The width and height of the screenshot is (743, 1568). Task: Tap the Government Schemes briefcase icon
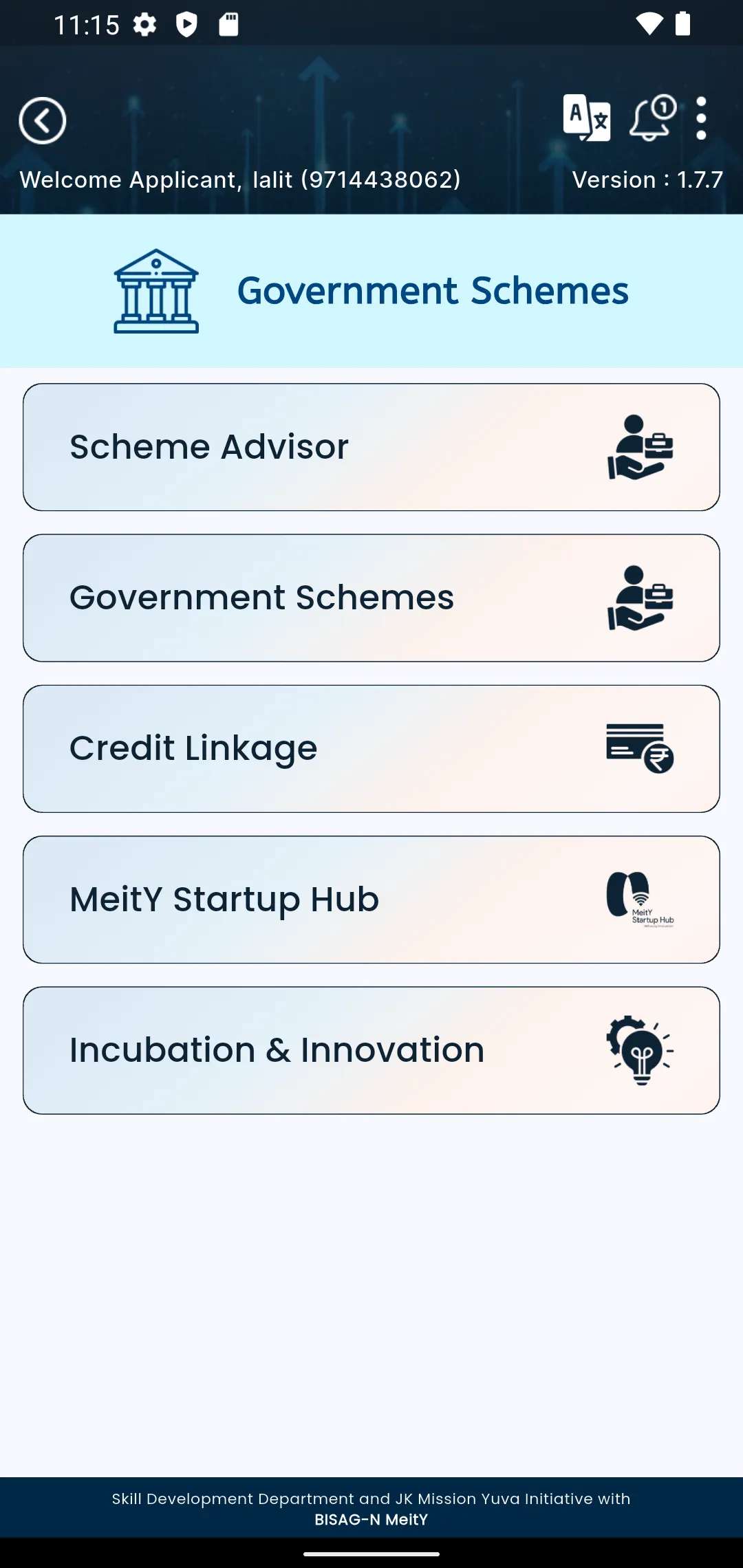pos(641,597)
